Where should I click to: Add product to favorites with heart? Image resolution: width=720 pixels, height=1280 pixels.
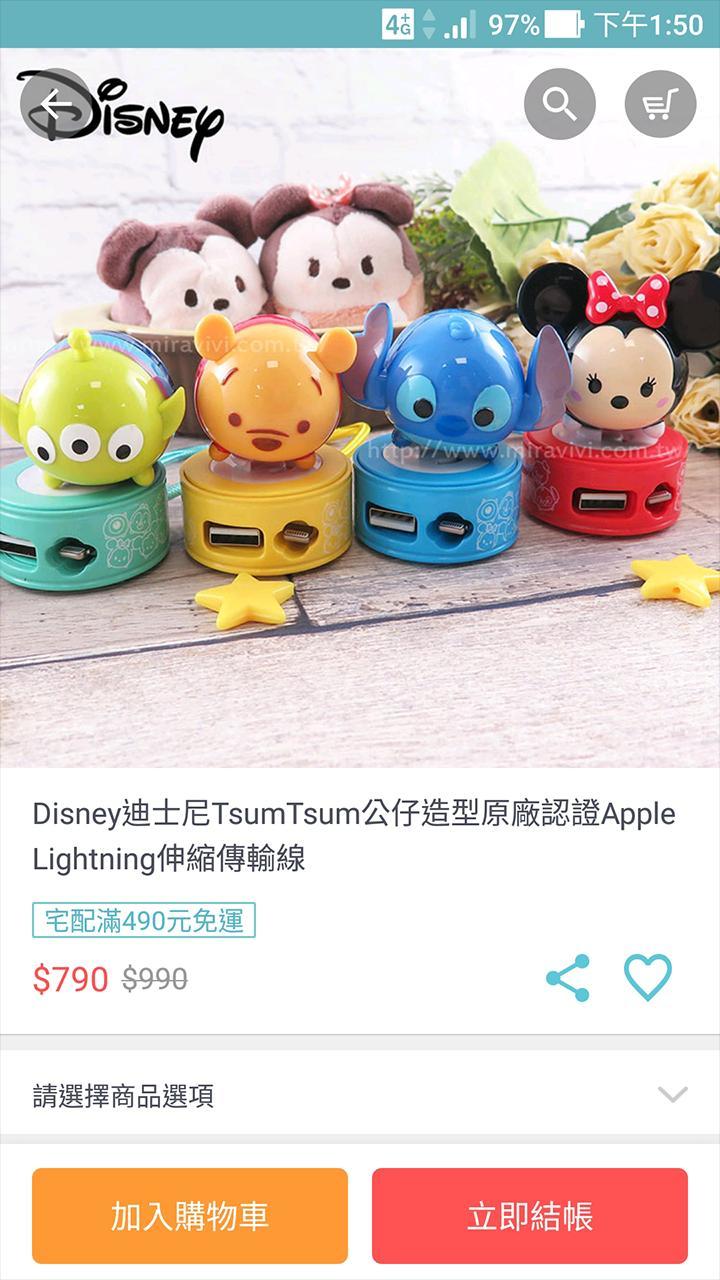[x=648, y=977]
